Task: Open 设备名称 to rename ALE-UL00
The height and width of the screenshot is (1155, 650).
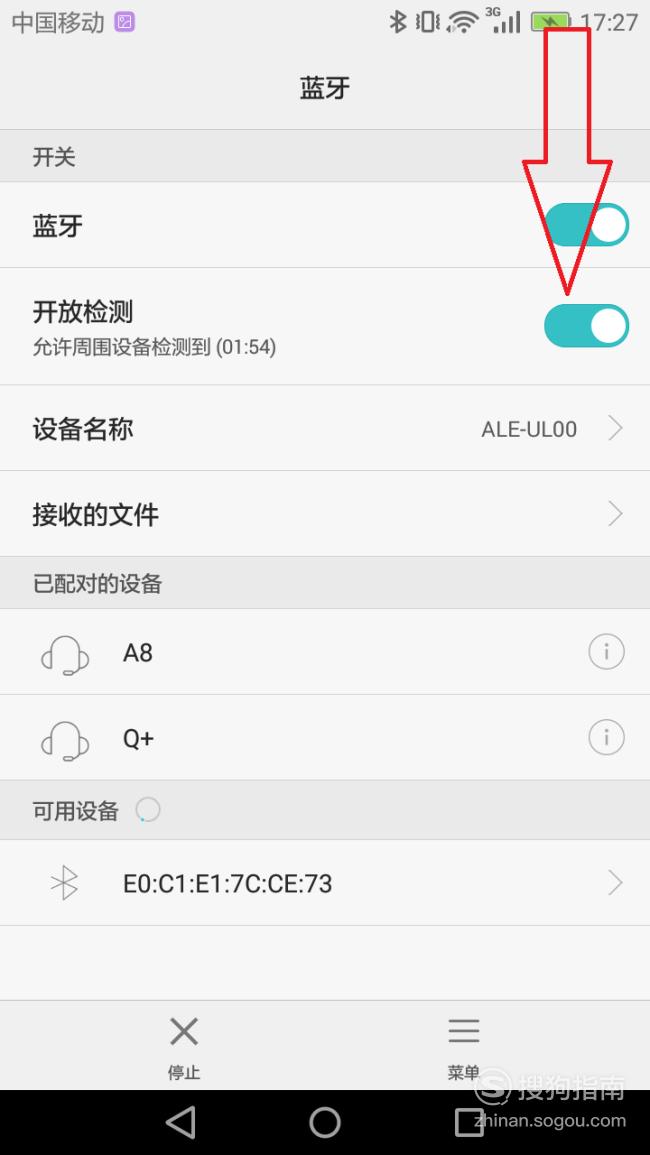Action: coord(325,428)
